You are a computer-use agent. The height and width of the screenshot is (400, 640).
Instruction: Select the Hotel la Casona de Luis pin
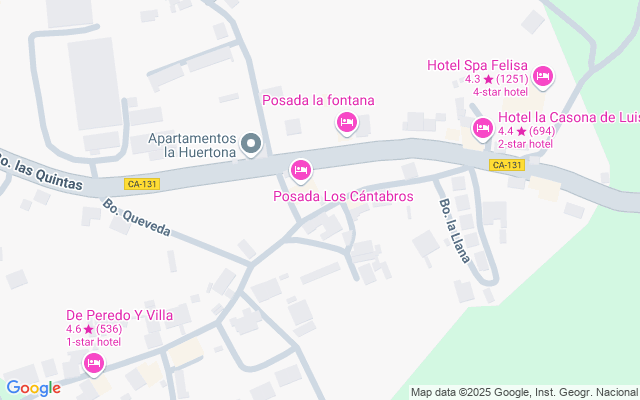click(x=482, y=128)
